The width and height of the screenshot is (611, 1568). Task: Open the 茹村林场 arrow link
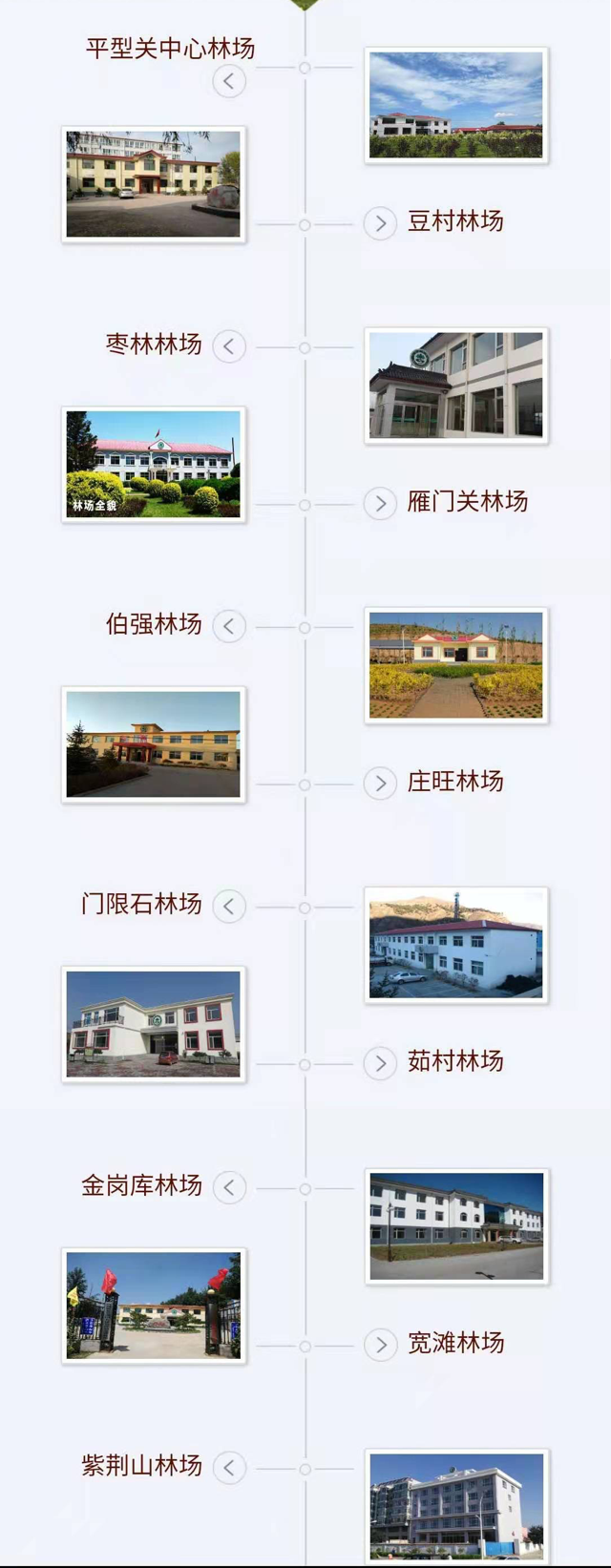pos(380,1062)
